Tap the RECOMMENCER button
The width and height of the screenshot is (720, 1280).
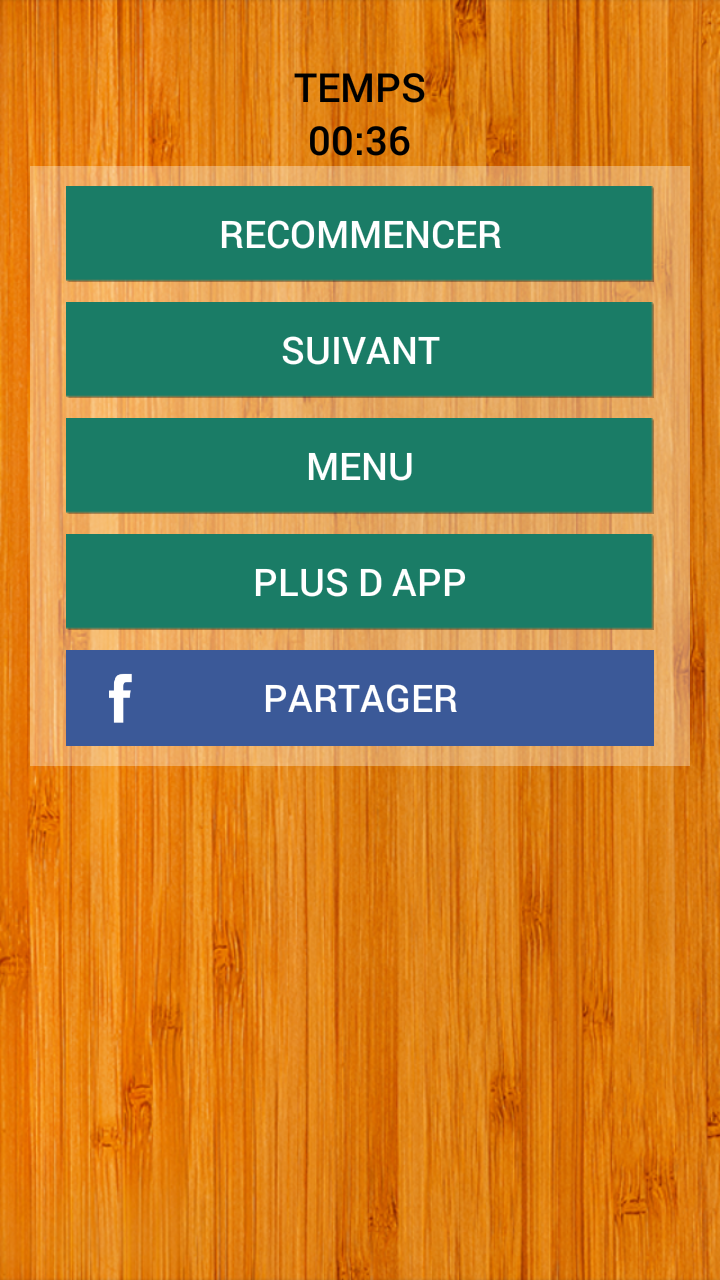(x=360, y=234)
